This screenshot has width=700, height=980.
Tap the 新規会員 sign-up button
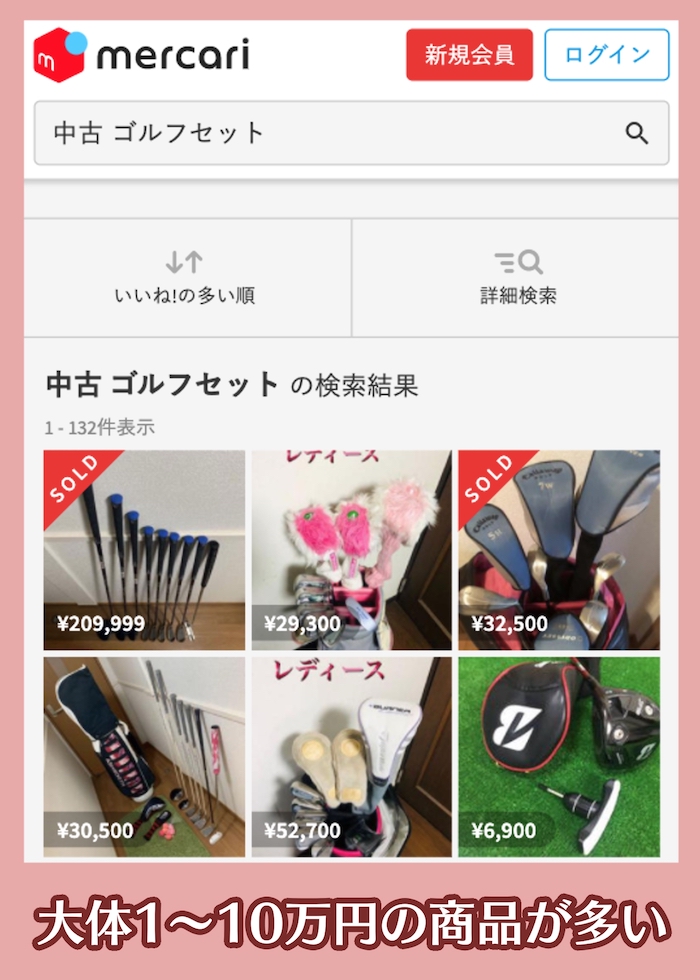click(x=469, y=55)
